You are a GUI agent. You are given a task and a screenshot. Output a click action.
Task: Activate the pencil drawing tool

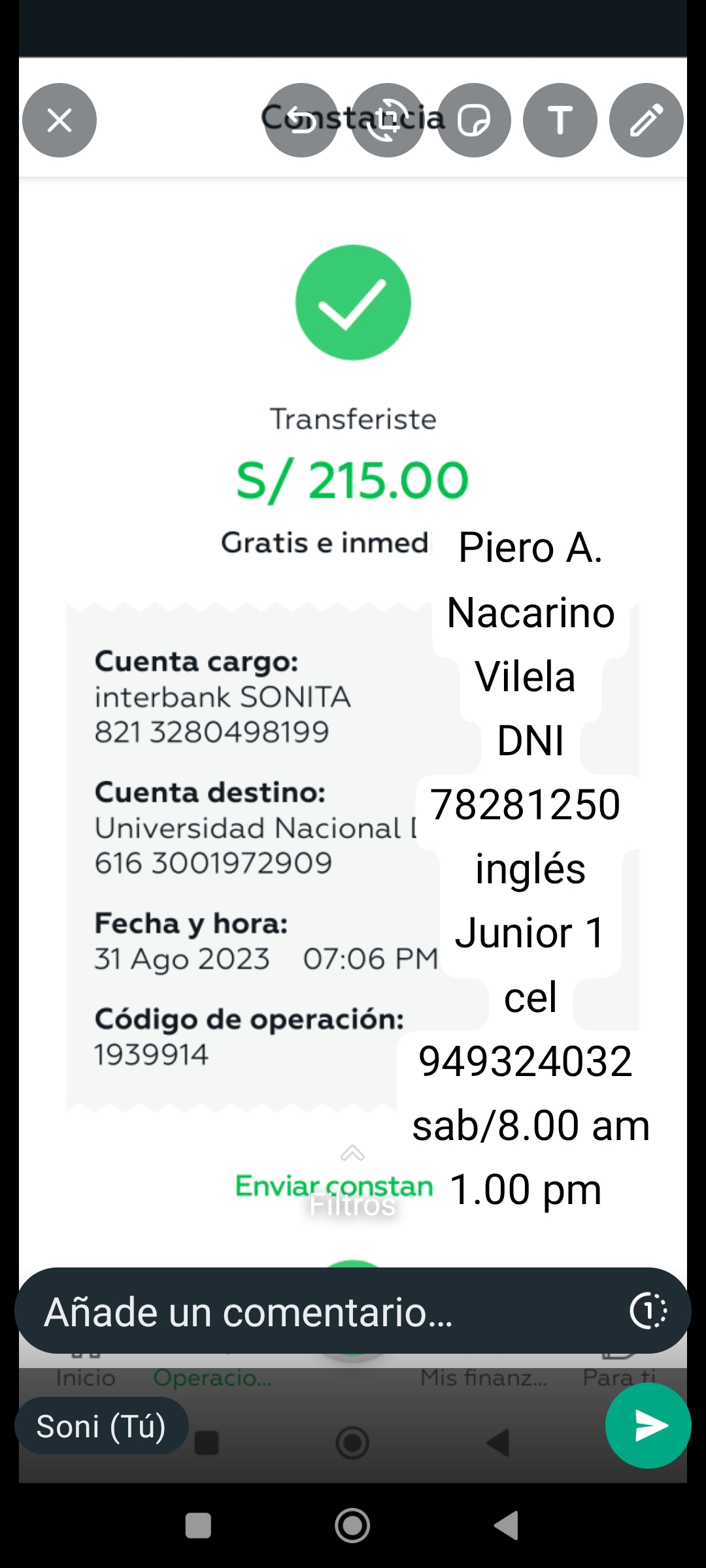click(647, 120)
